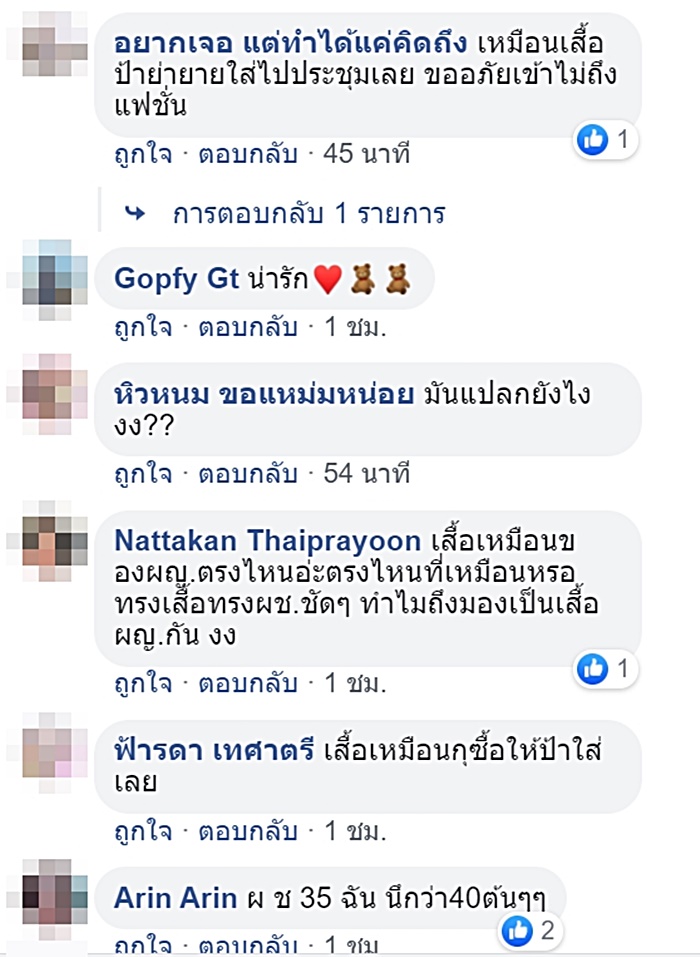This screenshot has width=700, height=957.
Task: Open Nattakan Thaiprayoon's profile
Action: point(268,541)
